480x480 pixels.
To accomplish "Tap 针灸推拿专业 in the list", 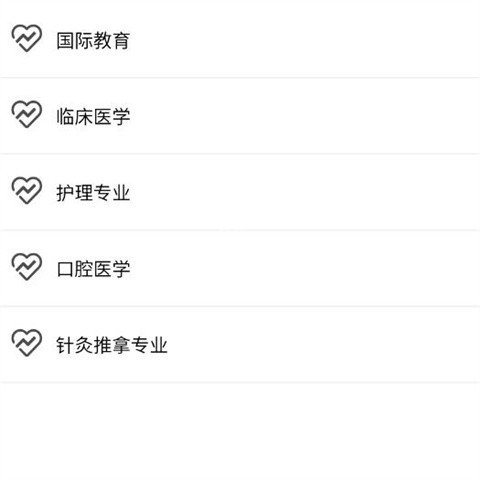I will pos(240,345).
